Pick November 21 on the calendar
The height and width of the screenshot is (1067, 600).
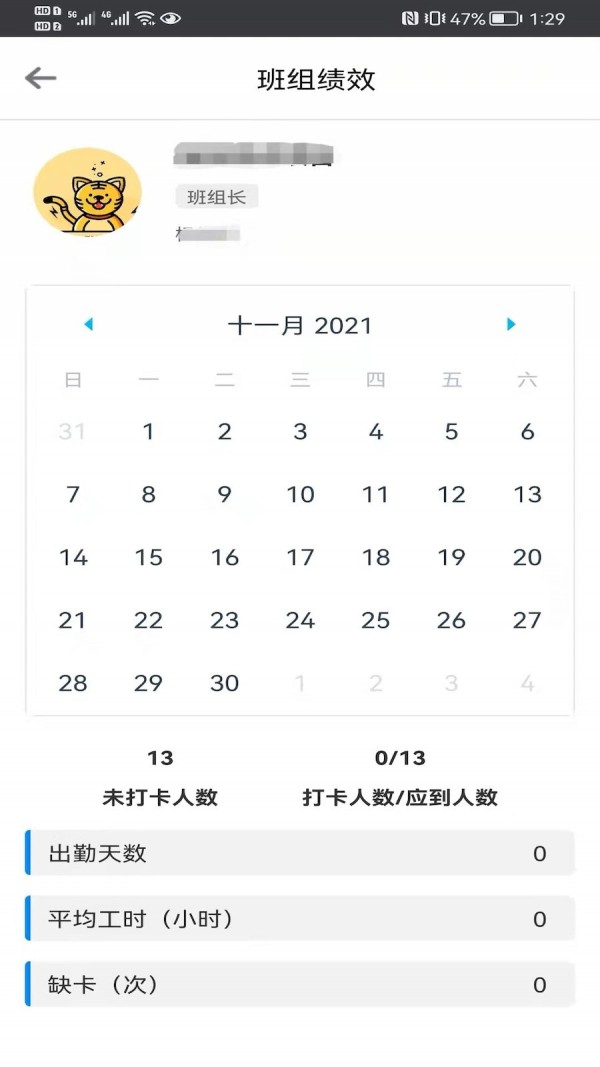tap(72, 620)
